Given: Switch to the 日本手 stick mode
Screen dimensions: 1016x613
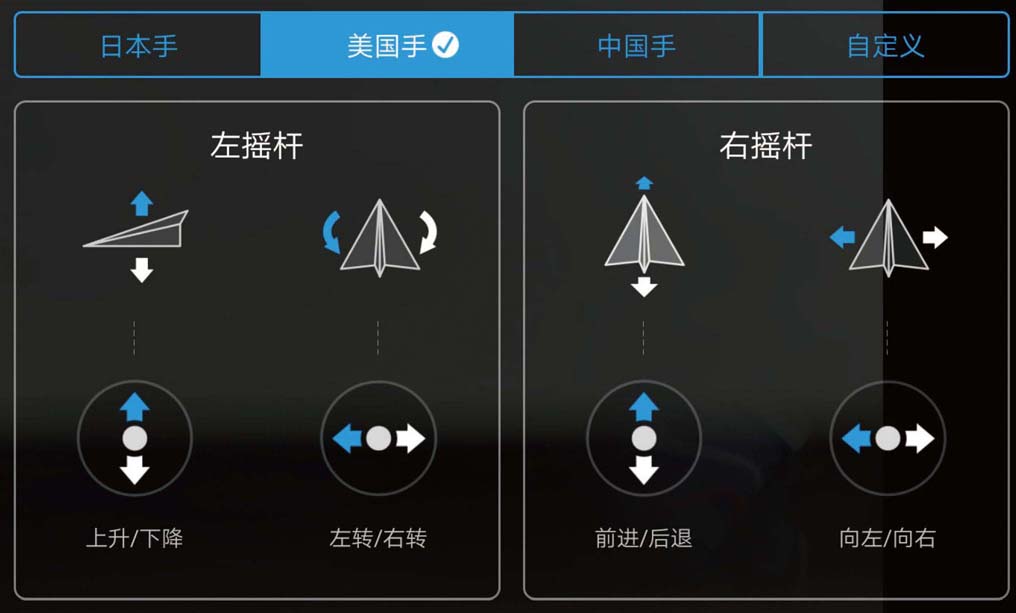Looking at the screenshot, I should [x=138, y=45].
